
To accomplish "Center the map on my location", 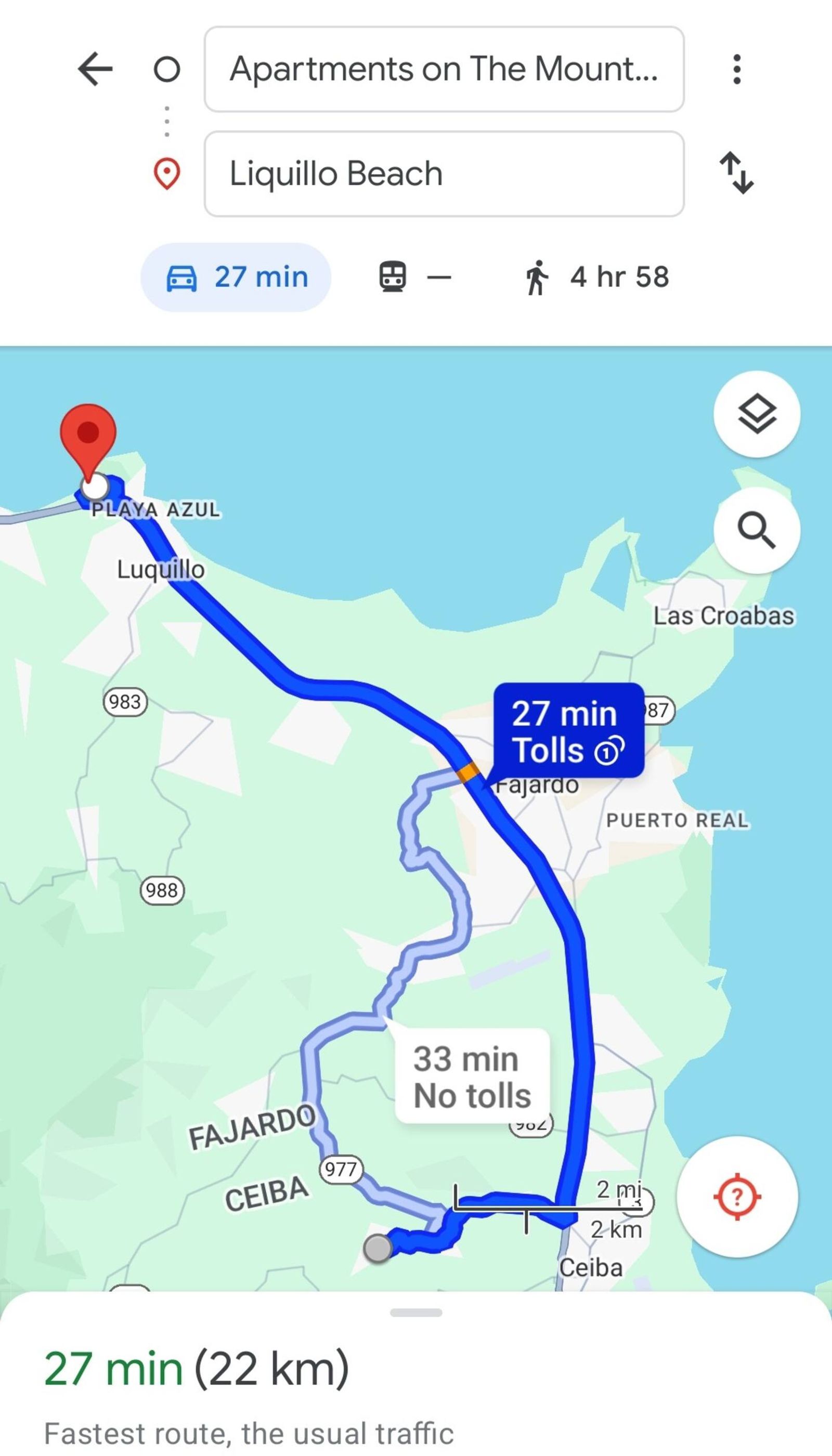I will tap(736, 1196).
